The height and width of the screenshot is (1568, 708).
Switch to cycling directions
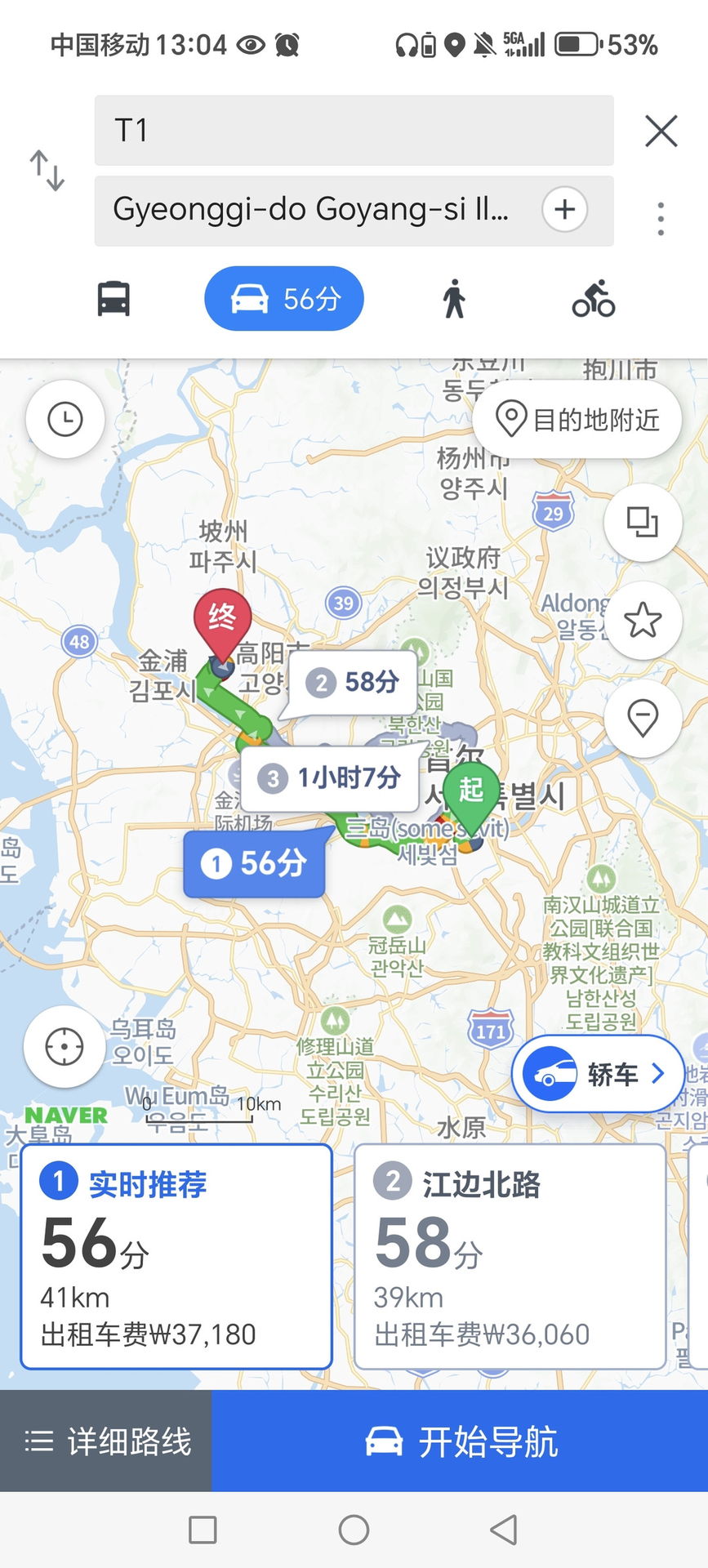[594, 299]
